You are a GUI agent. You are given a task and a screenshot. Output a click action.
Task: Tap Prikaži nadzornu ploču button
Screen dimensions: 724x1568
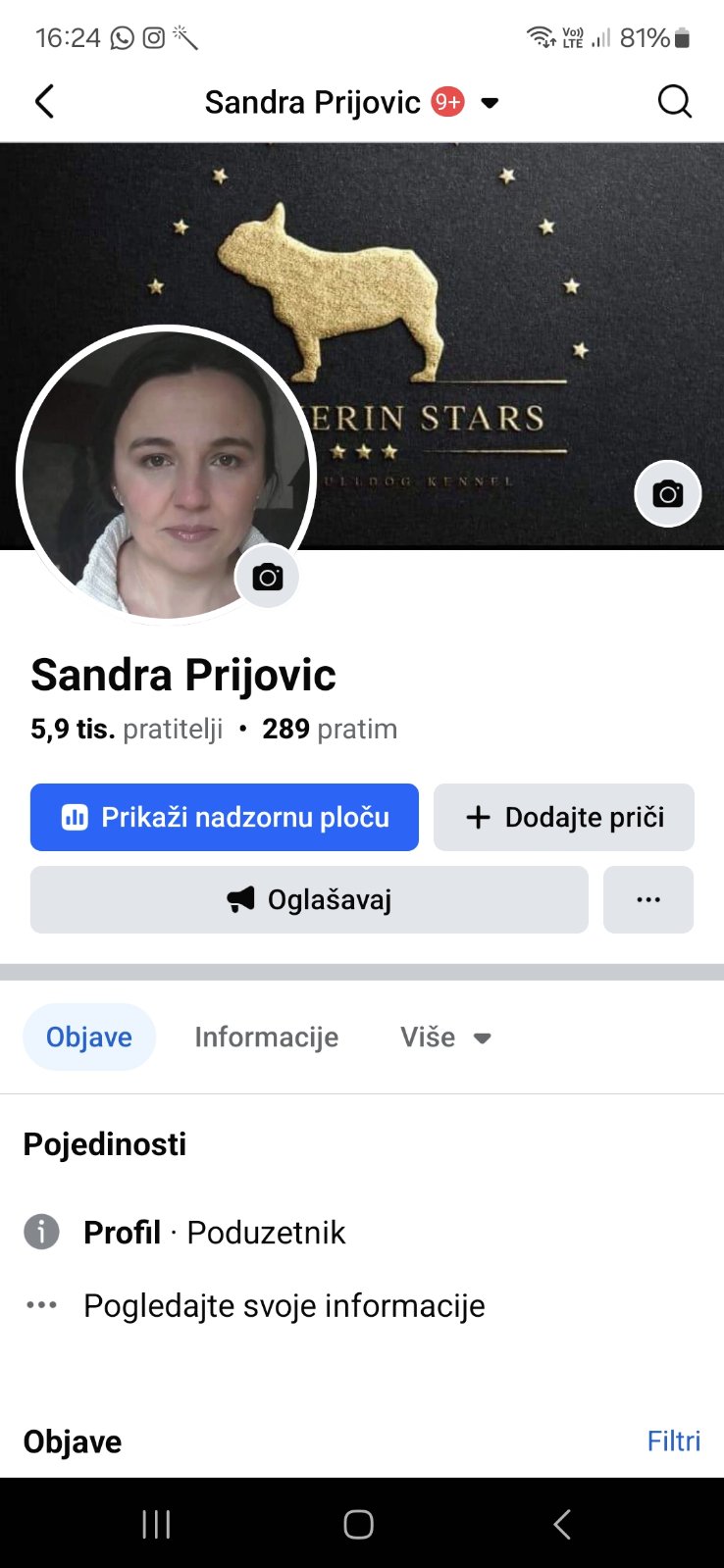click(x=225, y=817)
